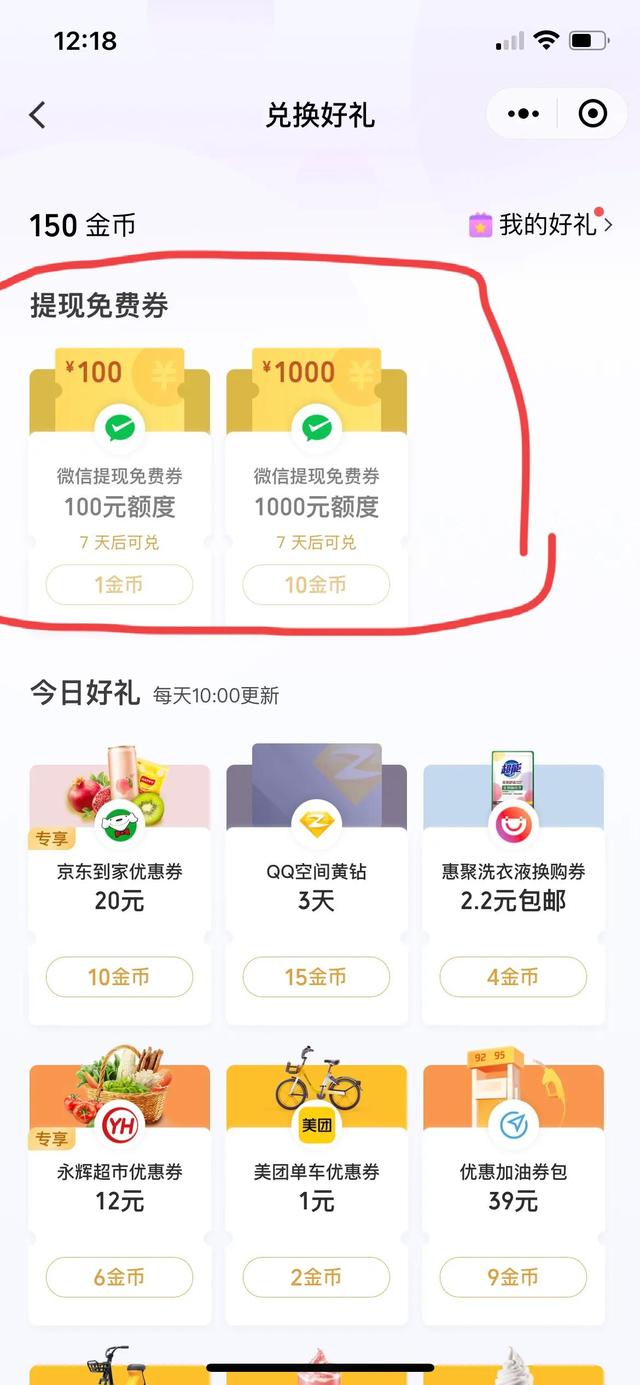
Task: Close the mini program with the circle icon
Action: pos(593,114)
